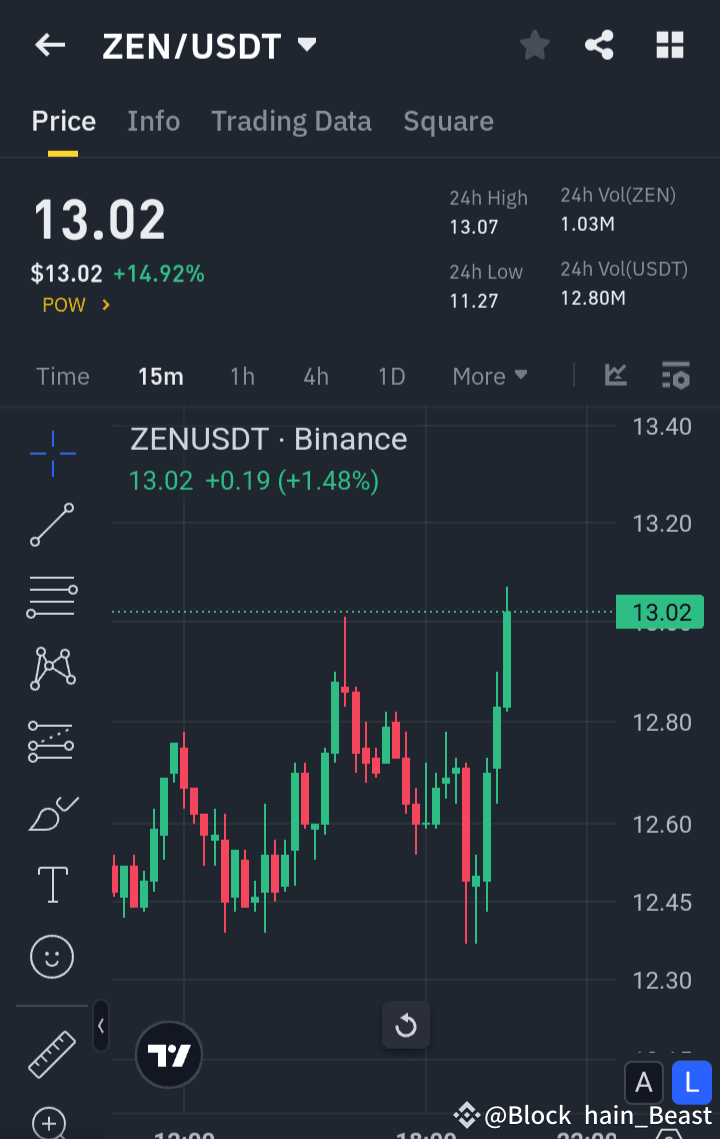Toggle ZEN/USDT as a favorite
The width and height of the screenshot is (720, 1139).
534,44
